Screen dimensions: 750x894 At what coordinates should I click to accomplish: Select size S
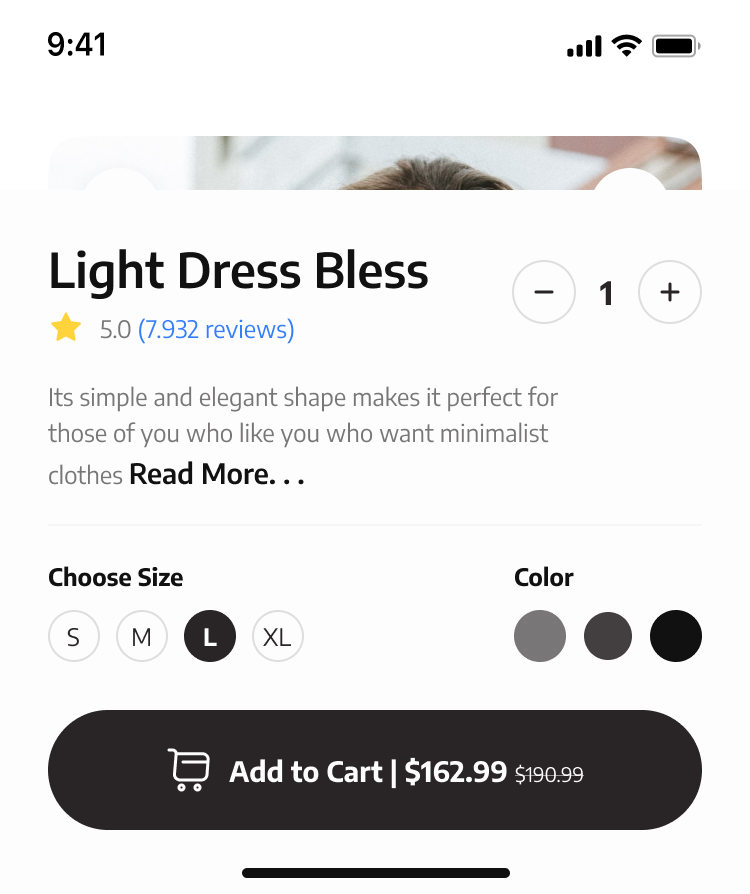click(x=74, y=637)
